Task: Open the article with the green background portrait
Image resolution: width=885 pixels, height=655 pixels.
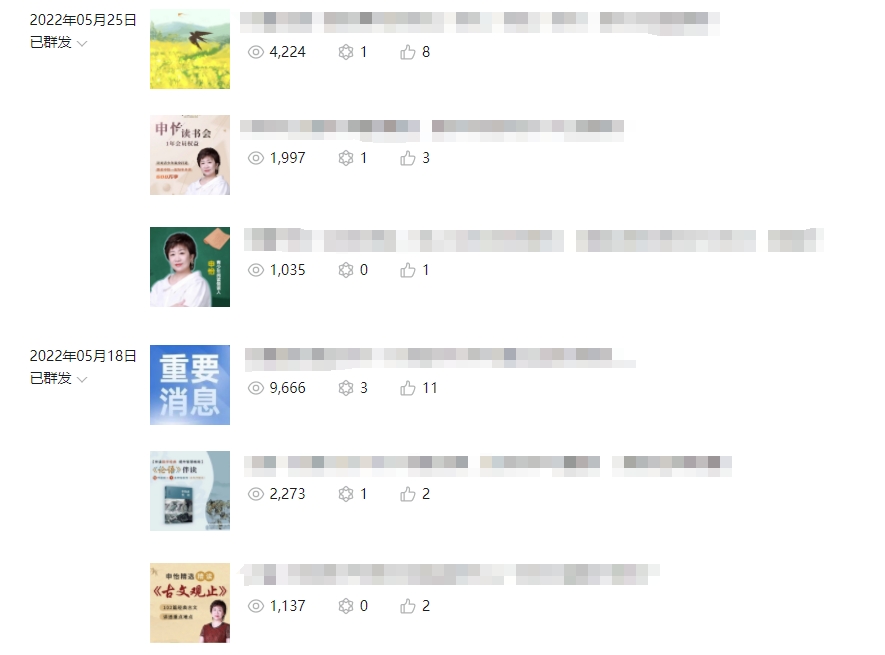Action: tap(190, 267)
